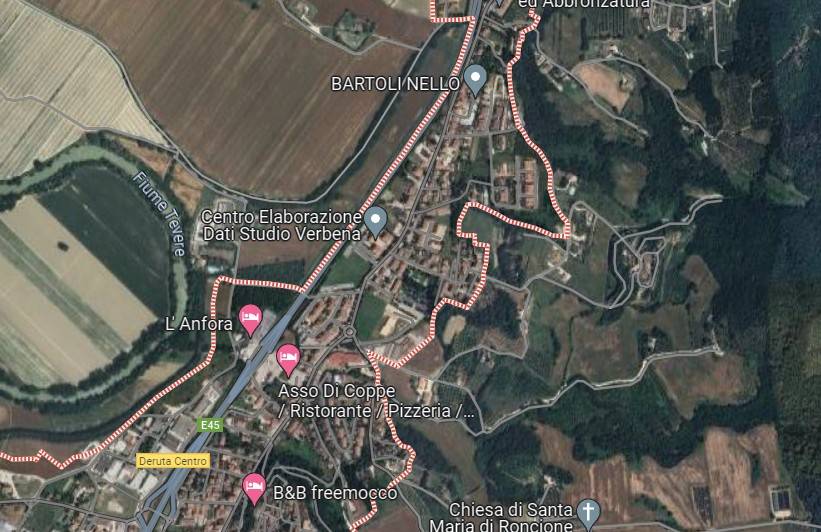View Asso Di Coppe Ristorante Pizzeria pin

pos(288,357)
